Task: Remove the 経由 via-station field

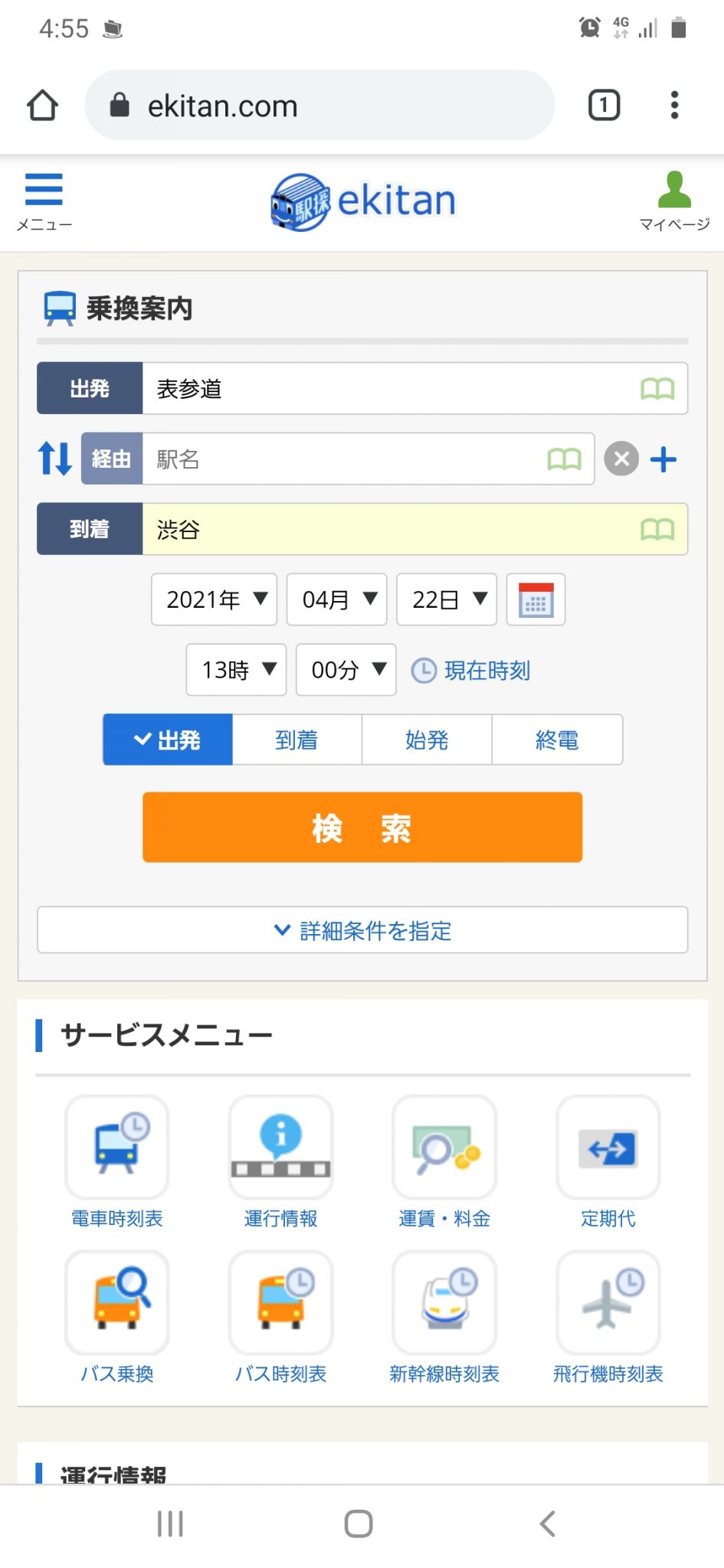Action: tap(621, 459)
